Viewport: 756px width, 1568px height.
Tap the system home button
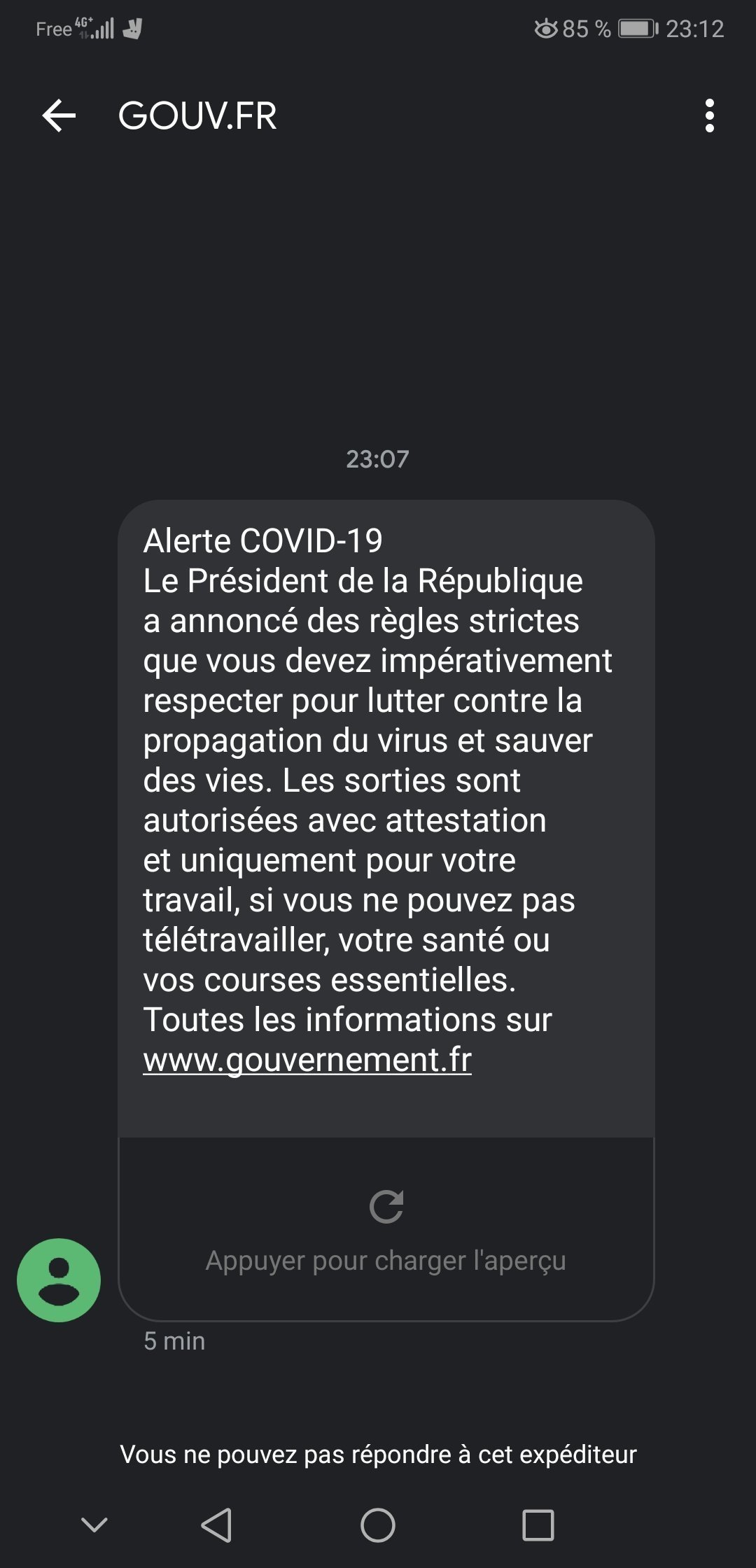coord(378,1525)
